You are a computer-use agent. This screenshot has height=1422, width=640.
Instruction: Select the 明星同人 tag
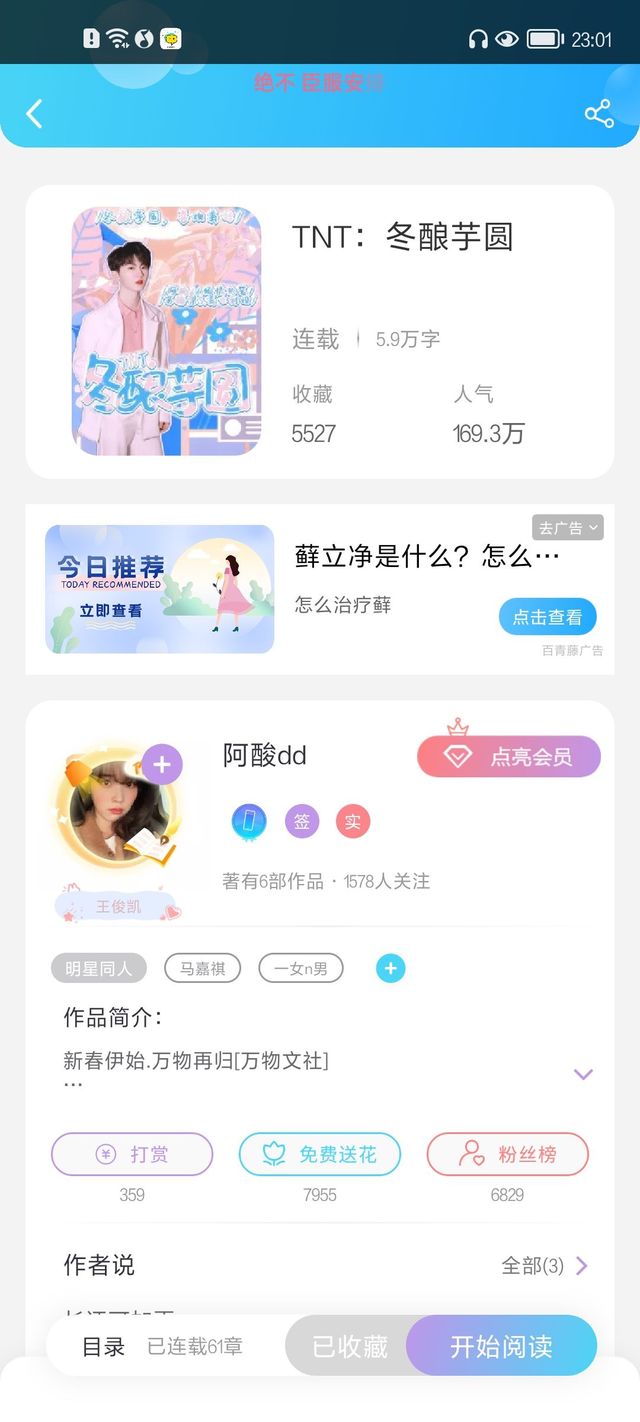point(99,968)
